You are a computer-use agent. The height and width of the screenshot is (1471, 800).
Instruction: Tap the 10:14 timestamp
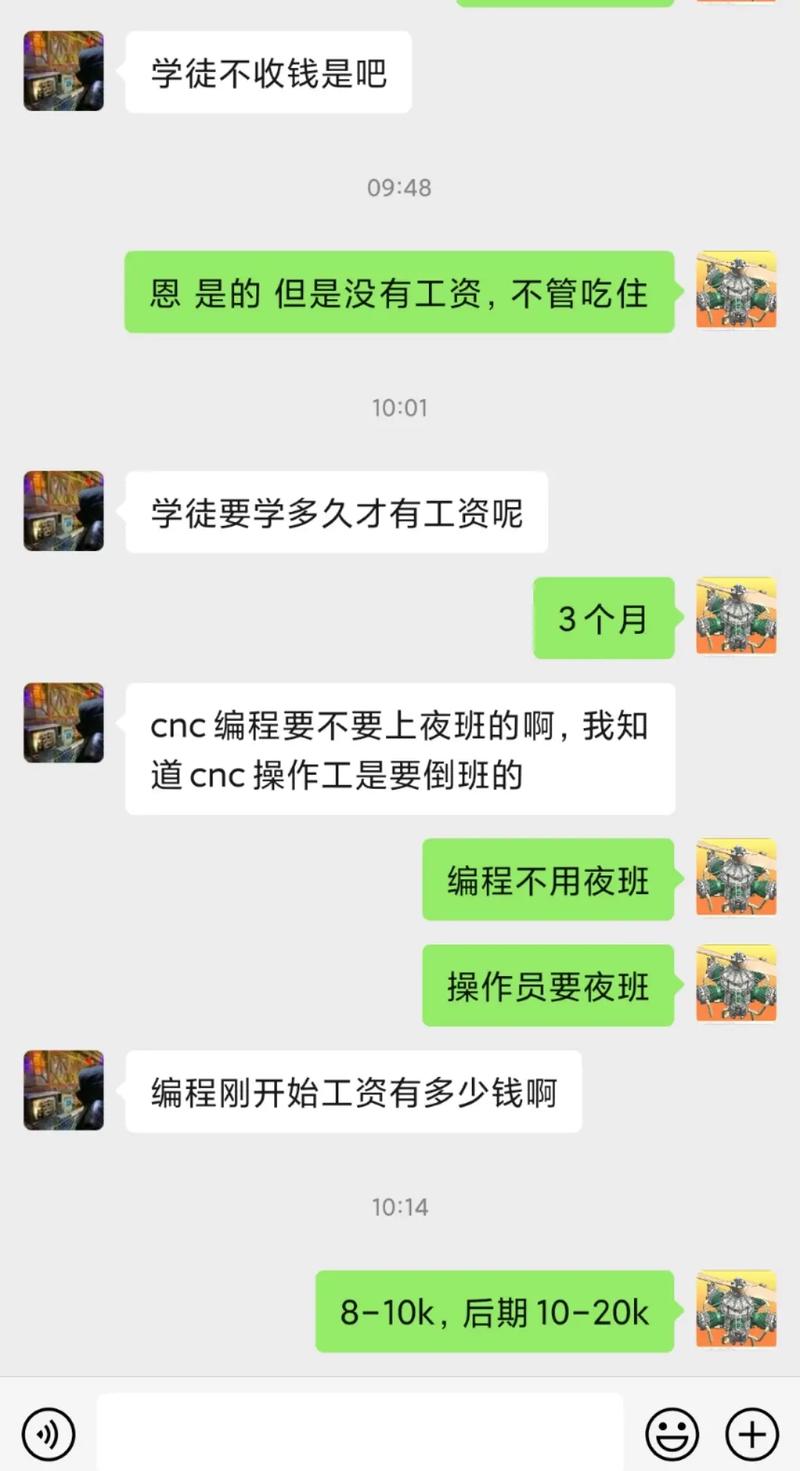pyautogui.click(x=400, y=1208)
